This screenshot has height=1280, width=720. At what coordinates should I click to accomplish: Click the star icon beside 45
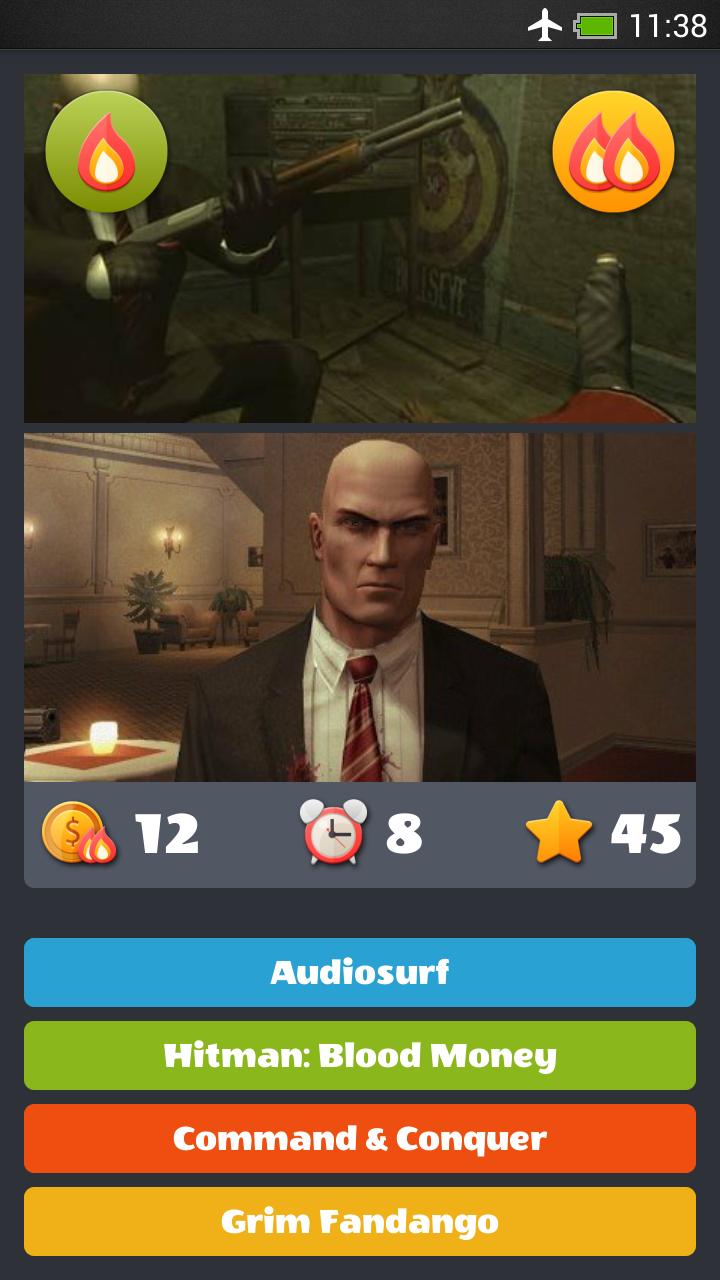557,833
